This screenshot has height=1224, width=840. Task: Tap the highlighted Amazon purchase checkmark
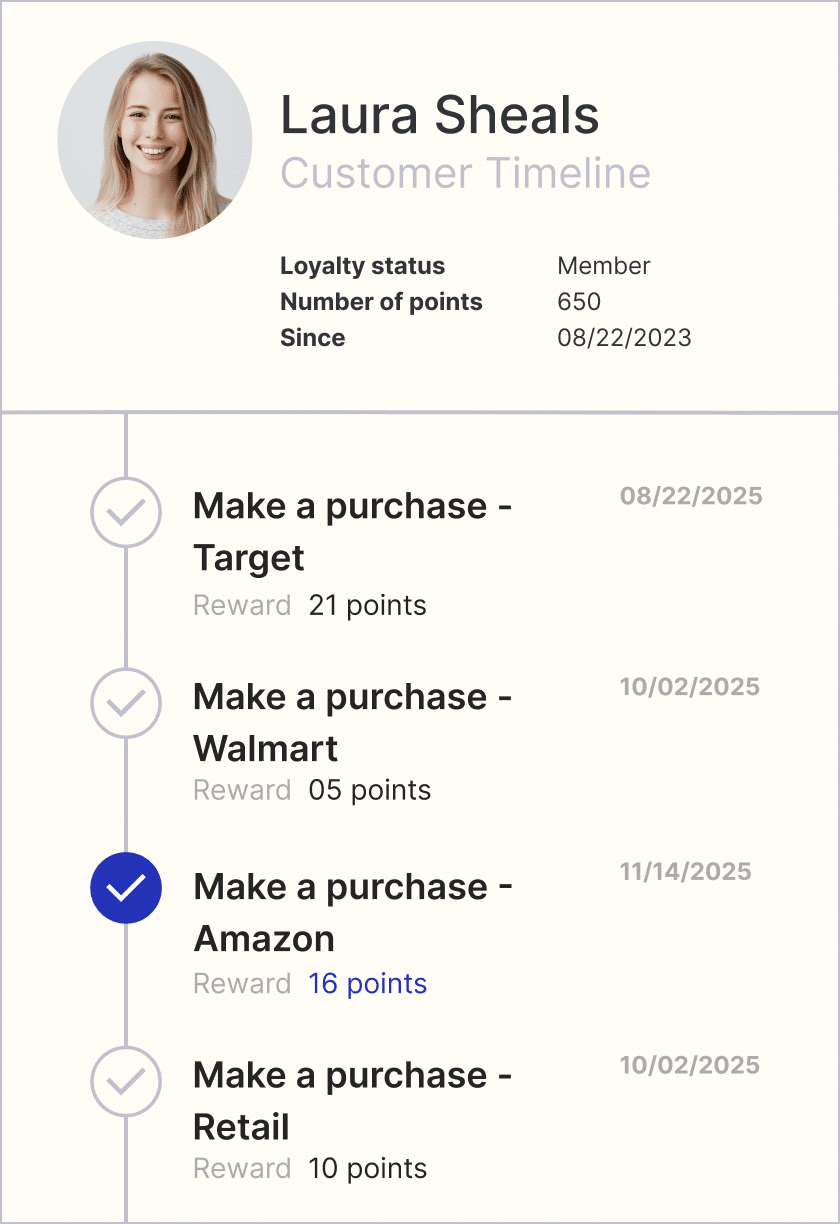[x=126, y=888]
